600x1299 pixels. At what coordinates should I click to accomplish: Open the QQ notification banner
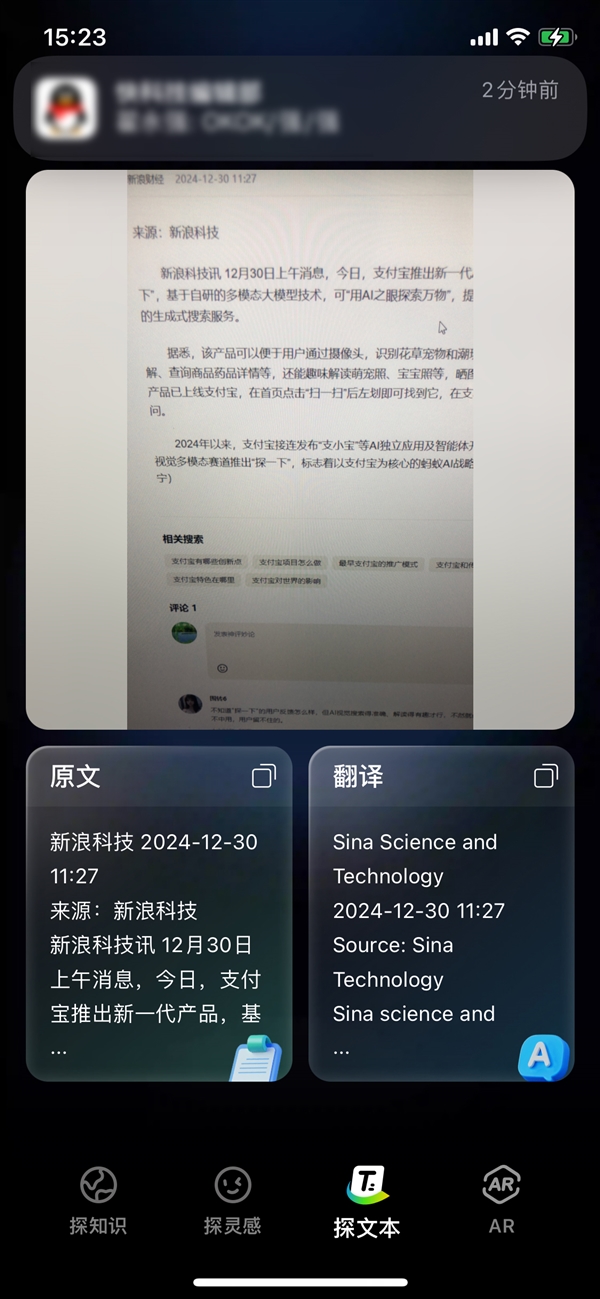pos(300,108)
